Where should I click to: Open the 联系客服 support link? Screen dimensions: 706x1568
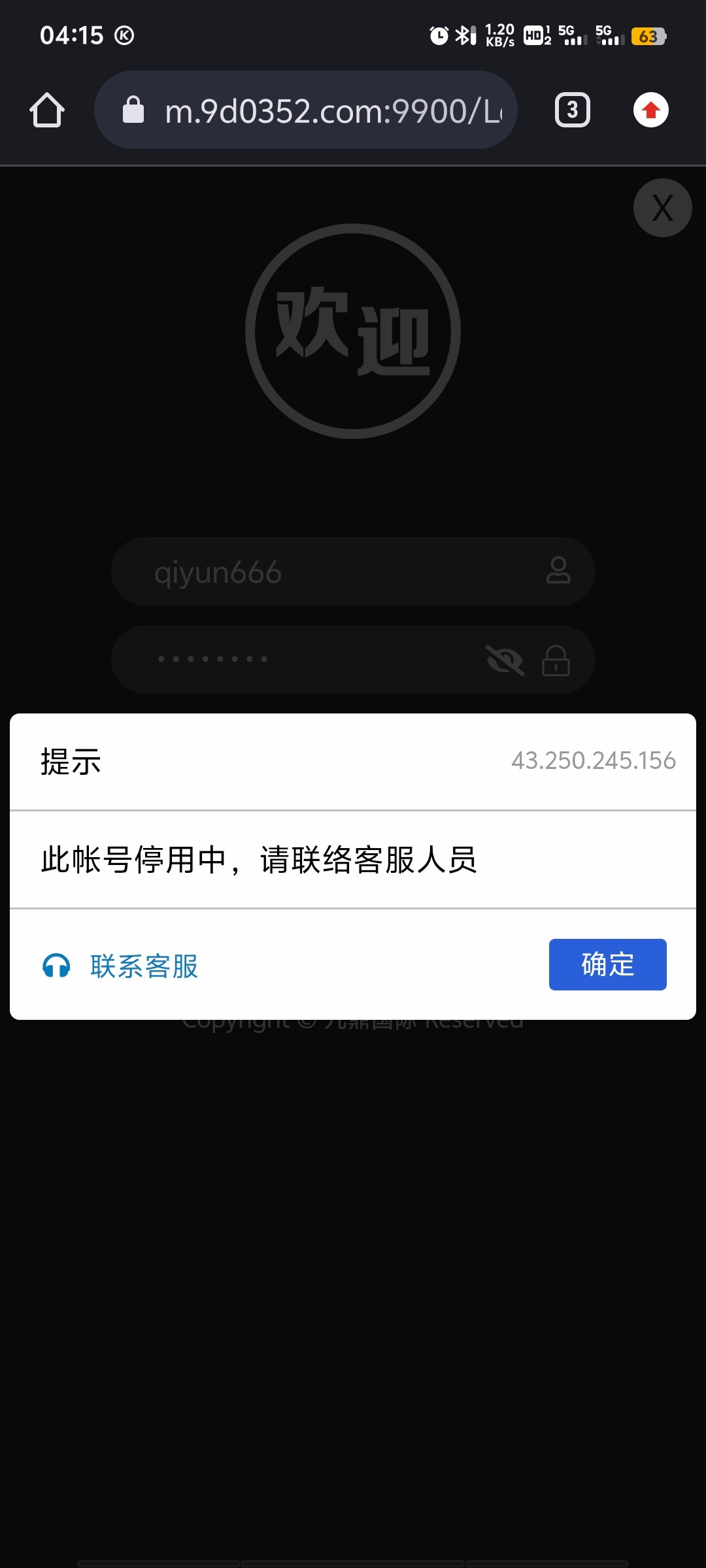point(143,966)
